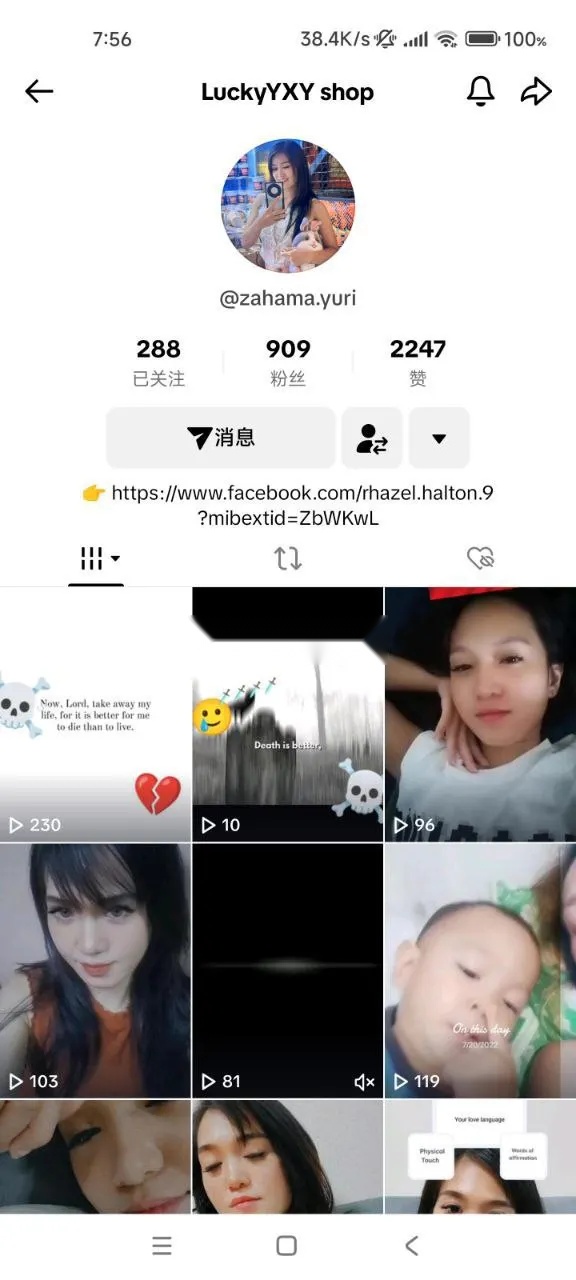Viewport: 576px width, 1280px height.
Task: Open the profile picture
Action: [x=288, y=206]
